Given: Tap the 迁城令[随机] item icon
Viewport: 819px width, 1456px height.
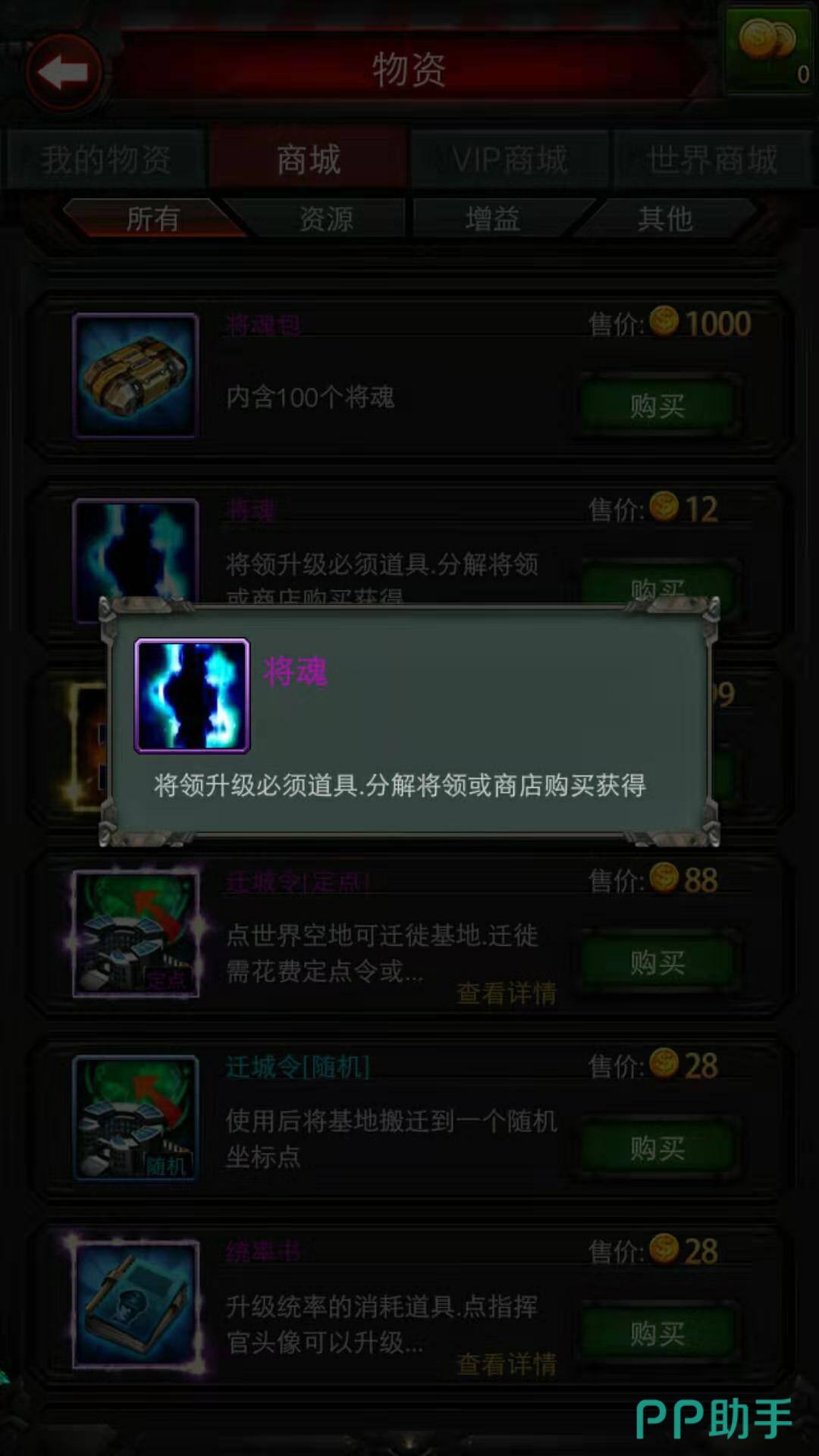Looking at the screenshot, I should coord(136,1118).
